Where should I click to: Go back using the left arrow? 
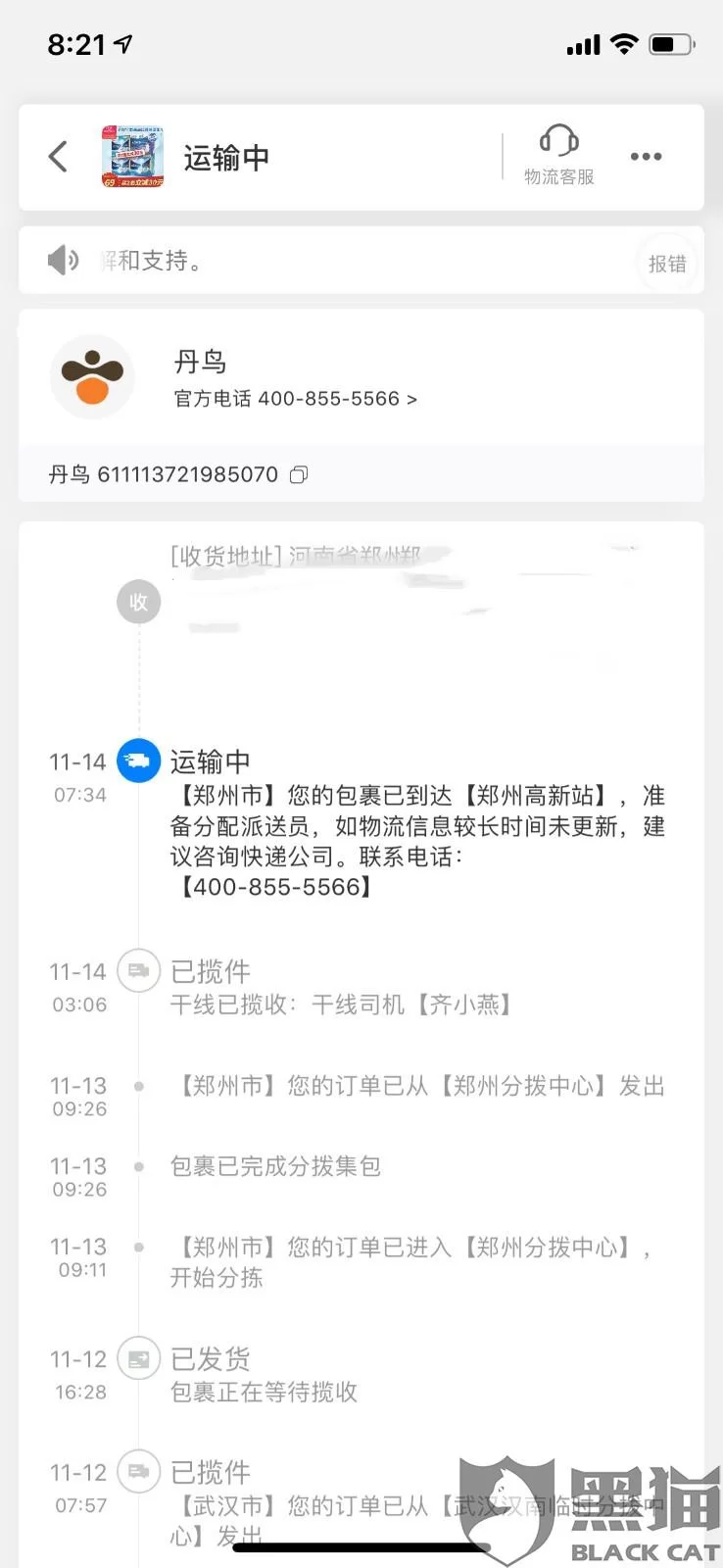59,157
